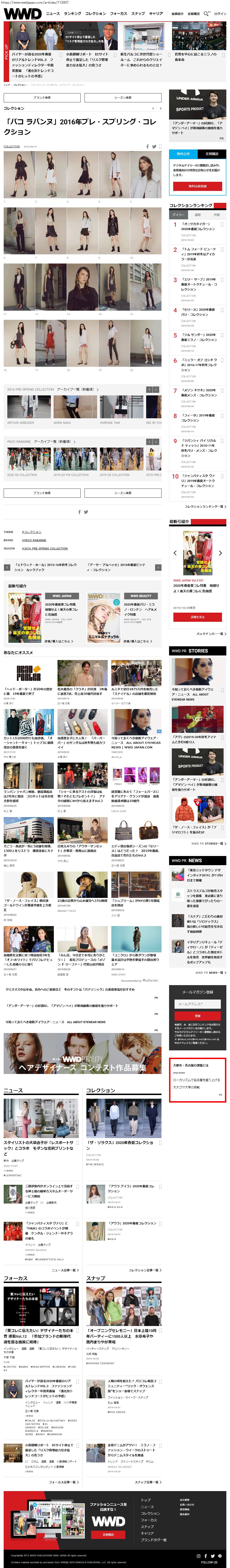Screen dimensions: 230x1568
Task: Enter email in the メールマガジン登録 field
Action: click(197, 1004)
